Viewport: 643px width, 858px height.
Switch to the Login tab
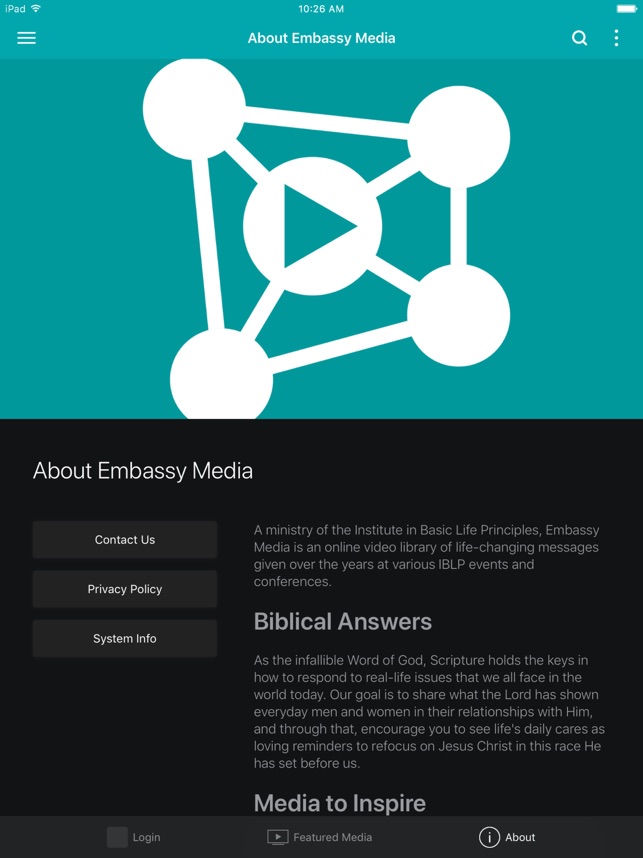[134, 837]
